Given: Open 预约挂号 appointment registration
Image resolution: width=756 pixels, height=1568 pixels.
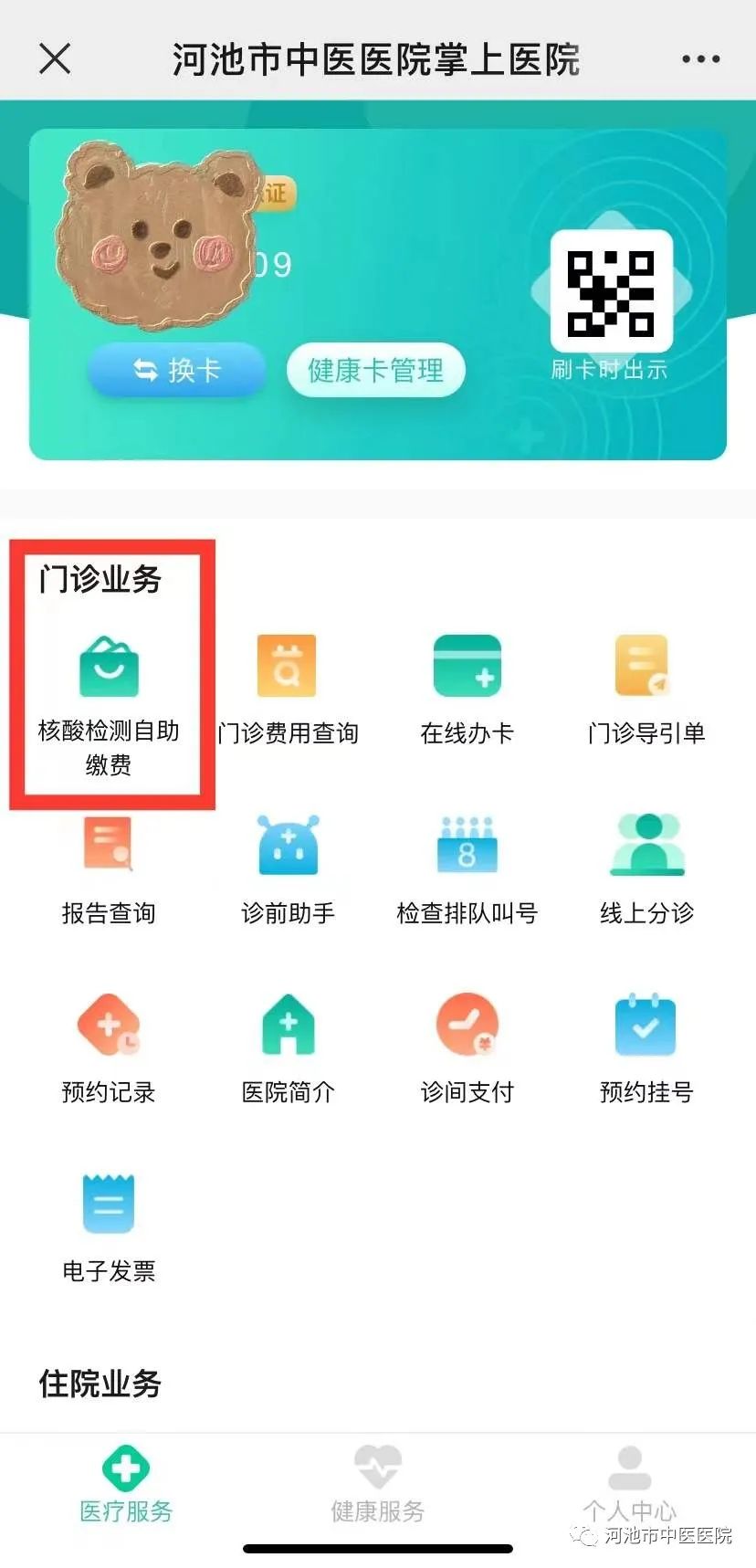Looking at the screenshot, I should pyautogui.click(x=646, y=1048).
